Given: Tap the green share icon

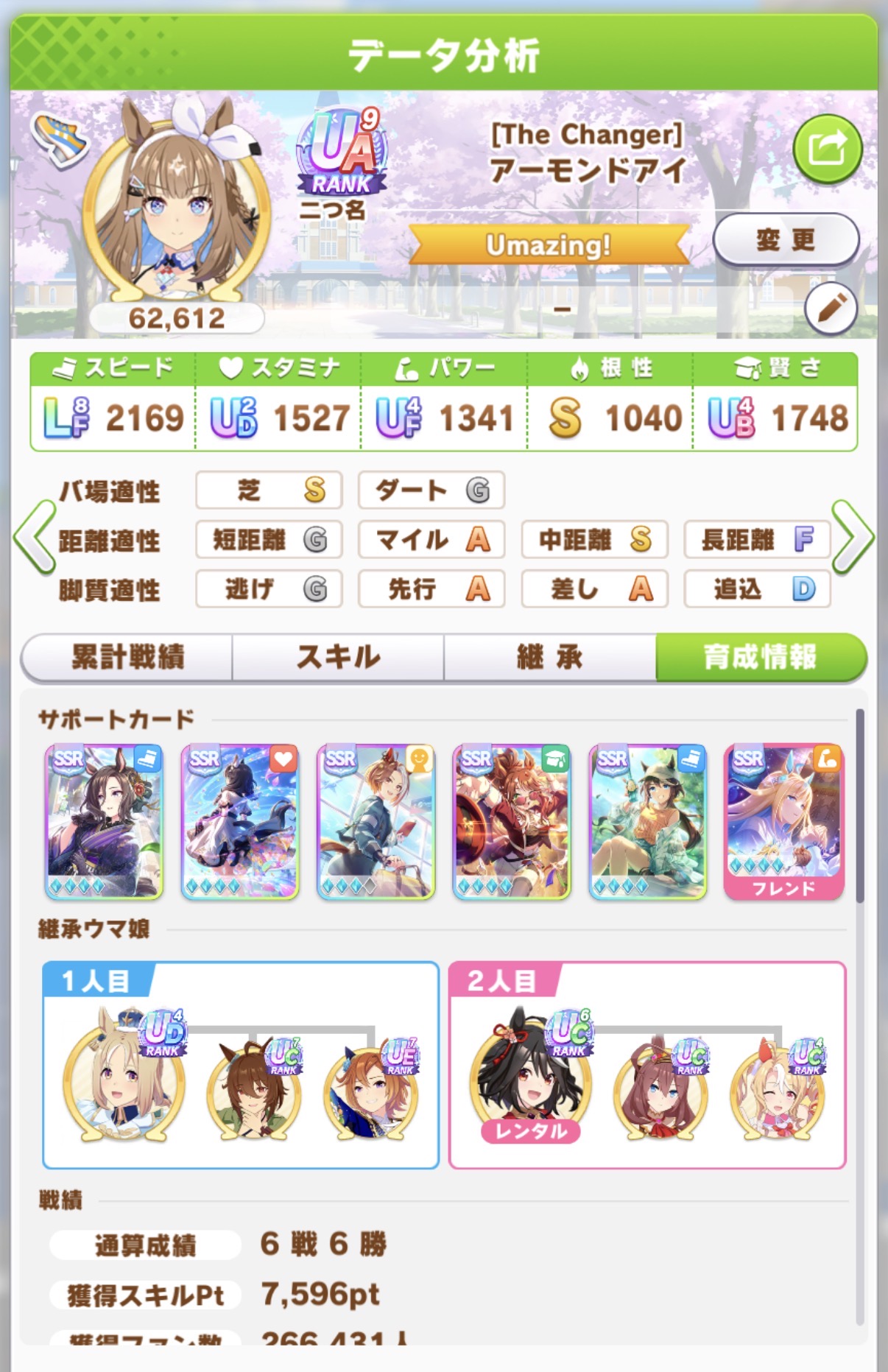Looking at the screenshot, I should point(828,149).
